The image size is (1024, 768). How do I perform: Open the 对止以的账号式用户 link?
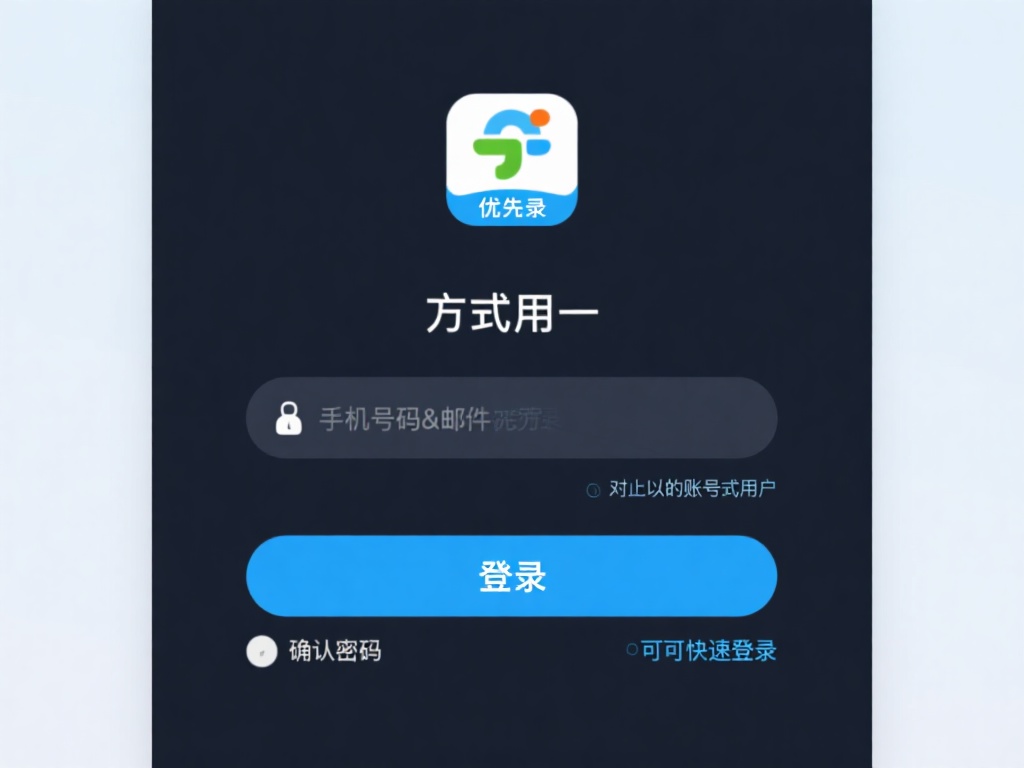point(691,489)
